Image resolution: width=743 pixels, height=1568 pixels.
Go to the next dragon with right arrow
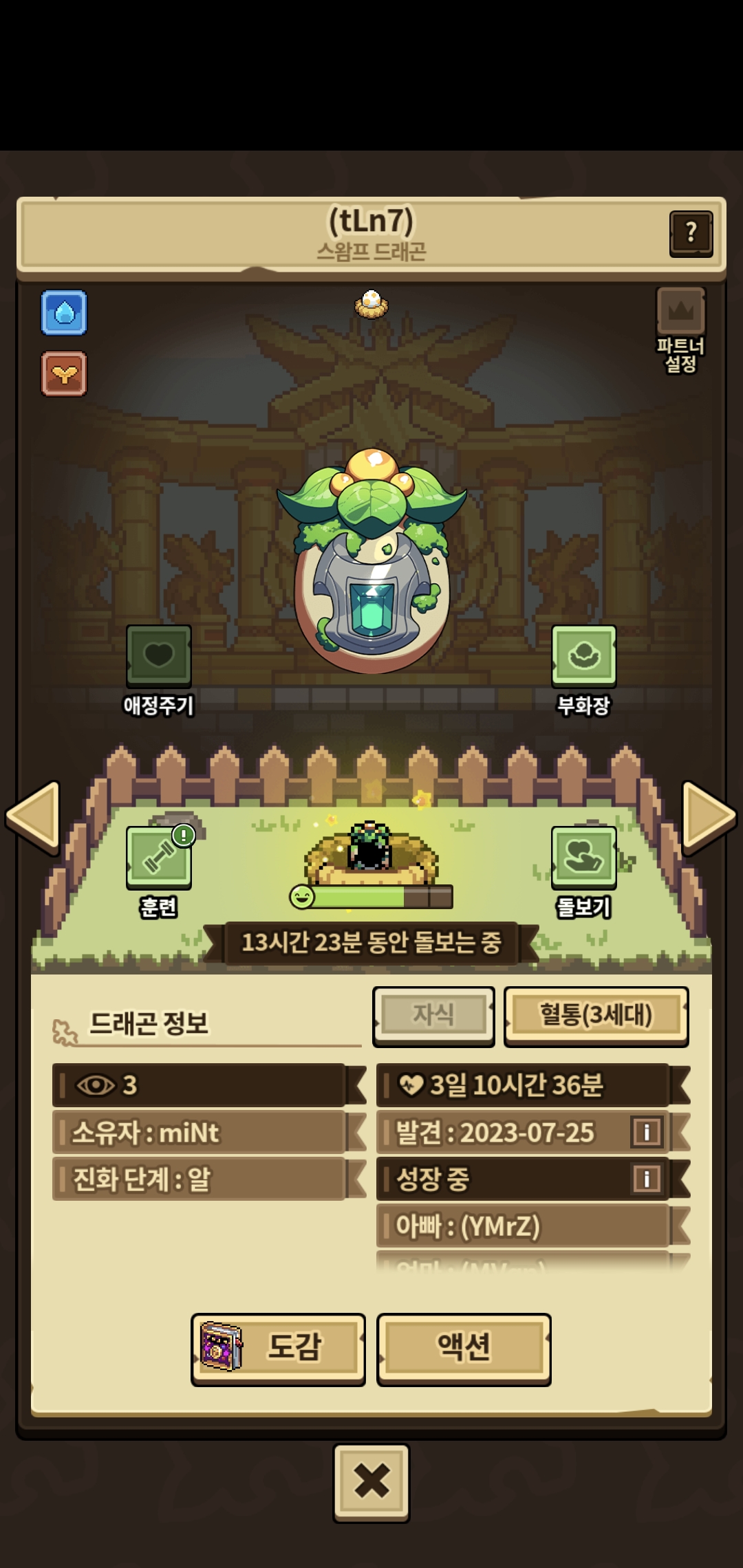709,816
